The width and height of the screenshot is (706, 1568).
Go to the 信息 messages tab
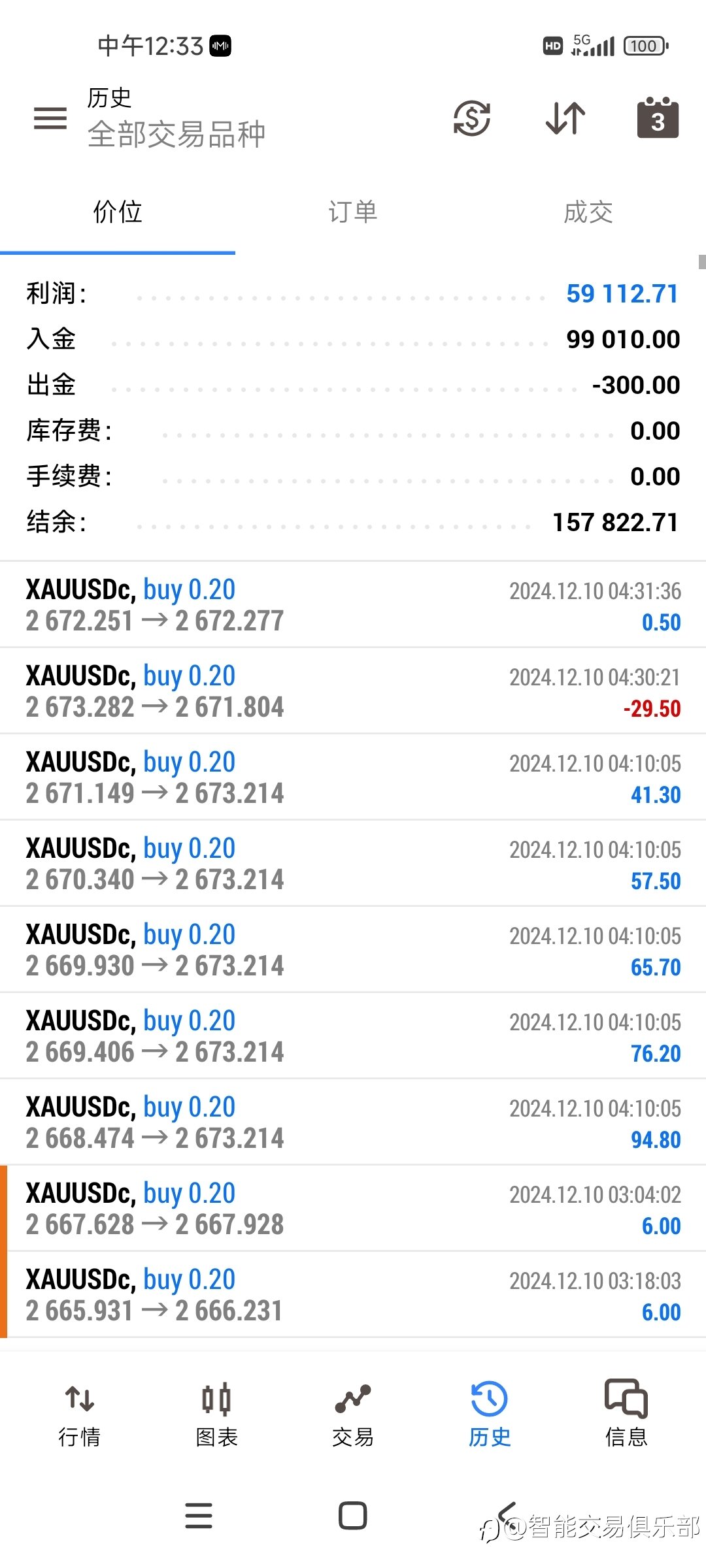(x=626, y=1416)
